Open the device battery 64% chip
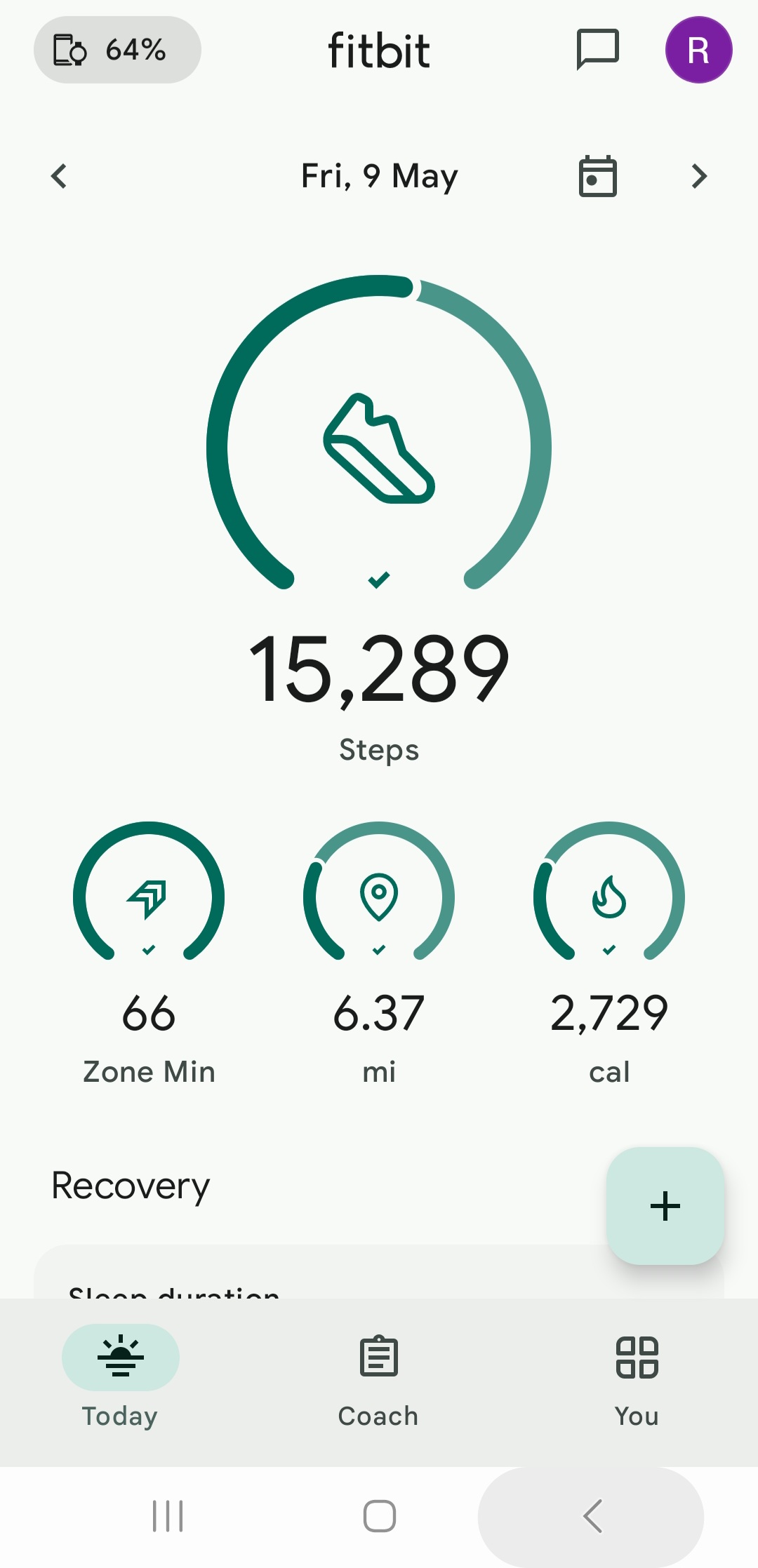Image resolution: width=758 pixels, height=1568 pixels. pyautogui.click(x=117, y=50)
